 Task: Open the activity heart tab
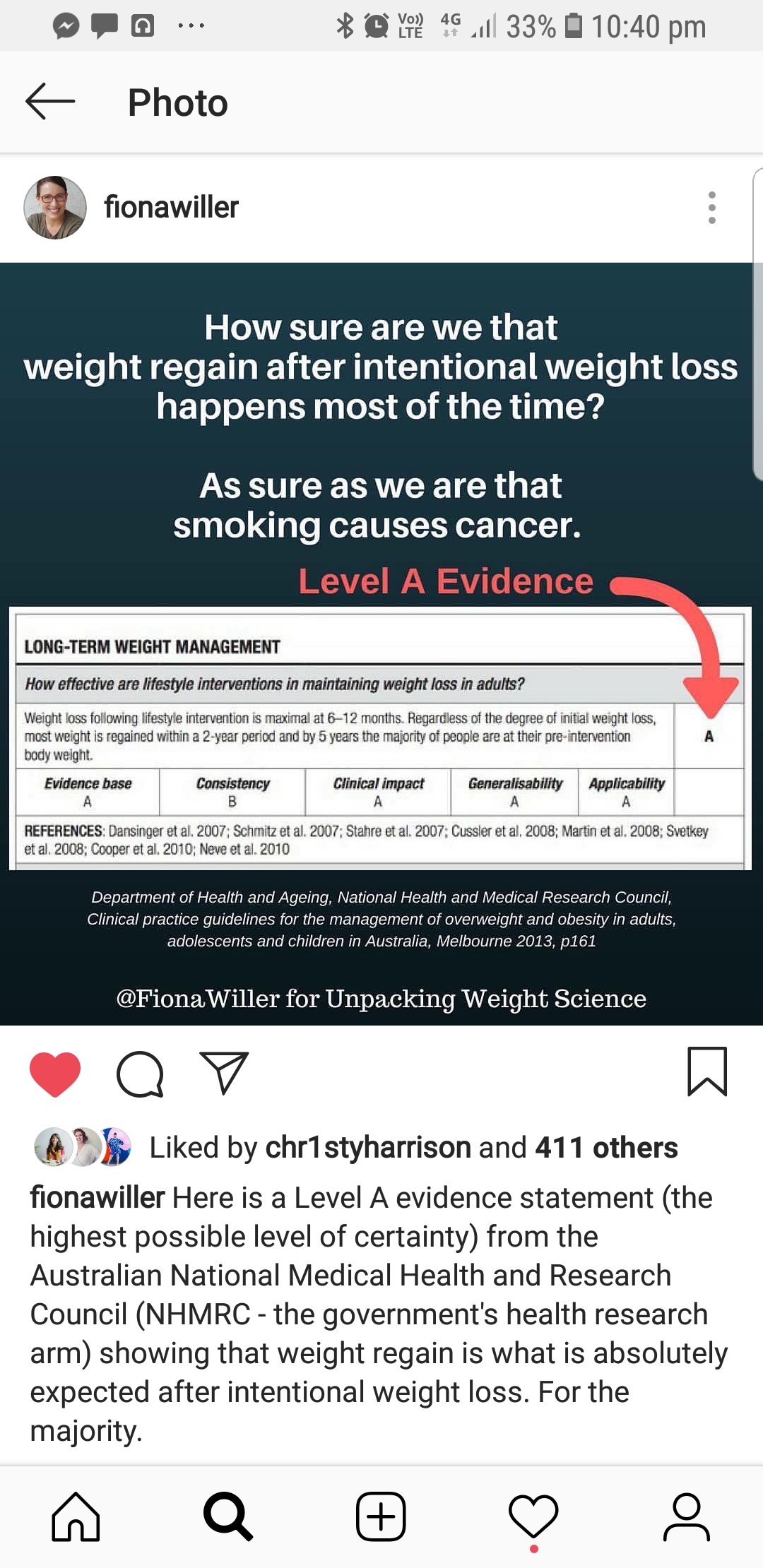(x=533, y=1516)
